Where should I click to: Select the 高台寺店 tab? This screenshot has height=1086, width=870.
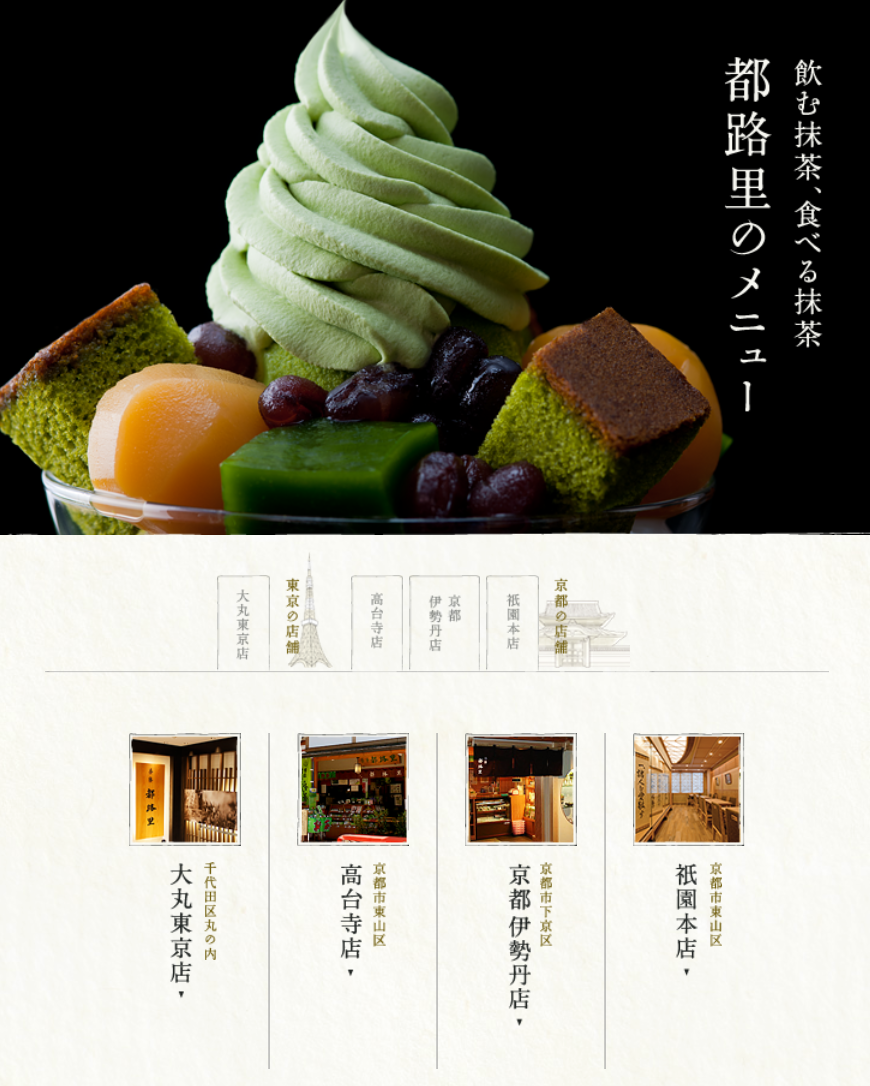click(x=376, y=622)
